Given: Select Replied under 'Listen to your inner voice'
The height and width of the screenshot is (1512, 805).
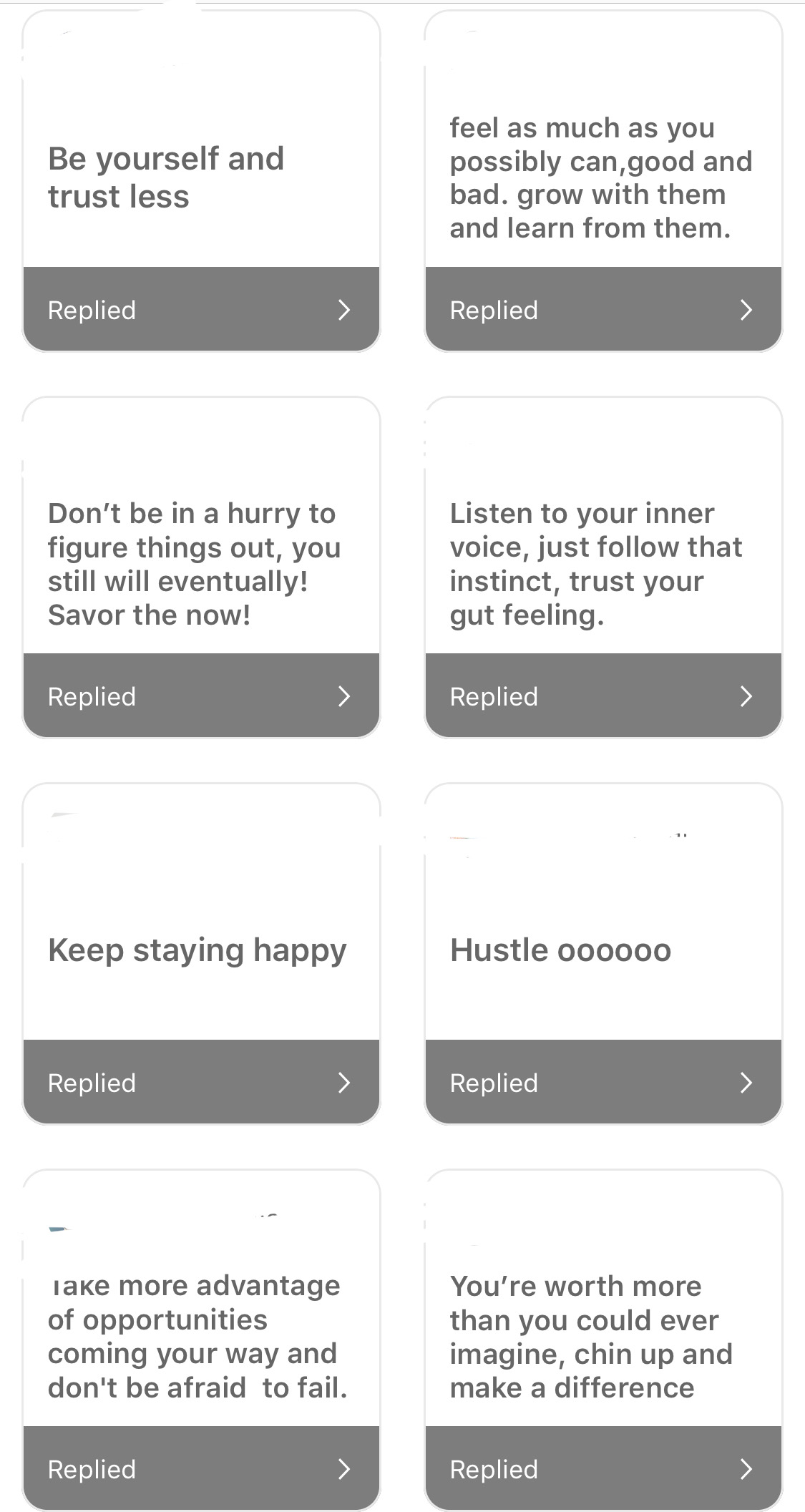Looking at the screenshot, I should pyautogui.click(x=603, y=696).
